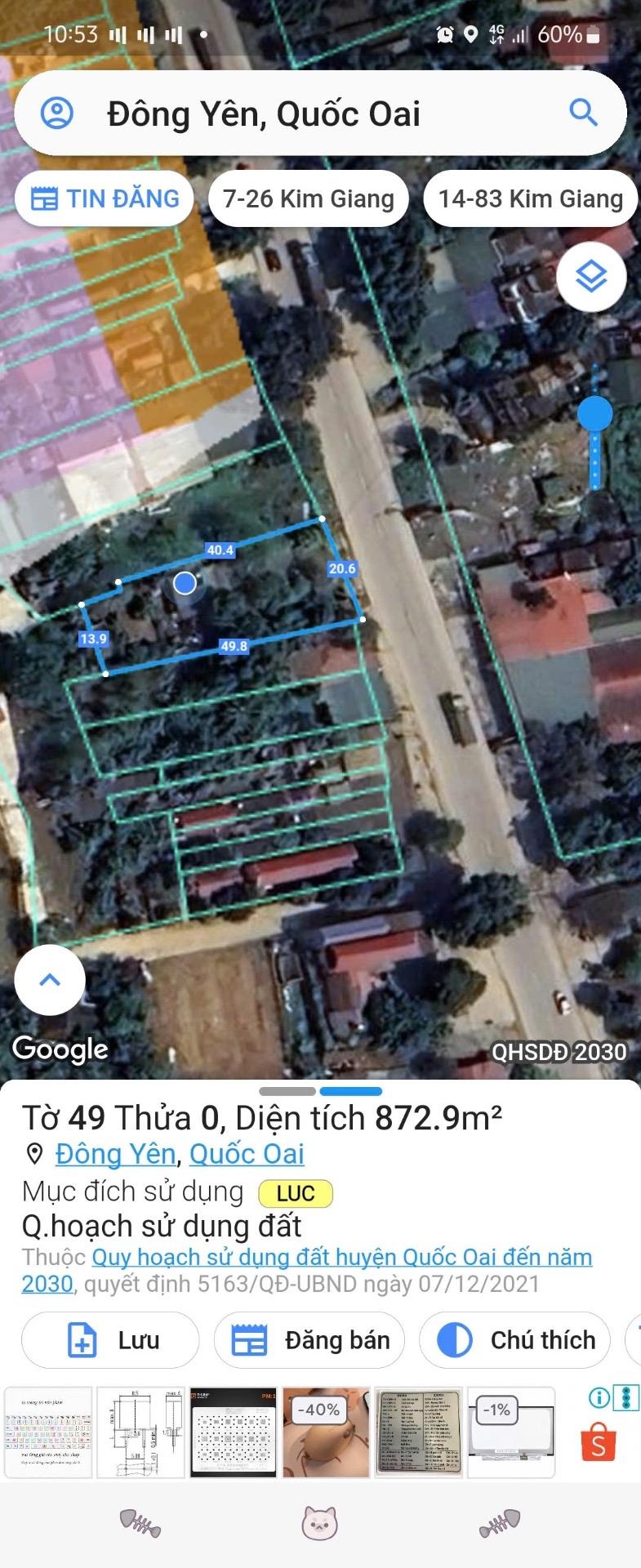Open the profile account icon

[x=57, y=113]
